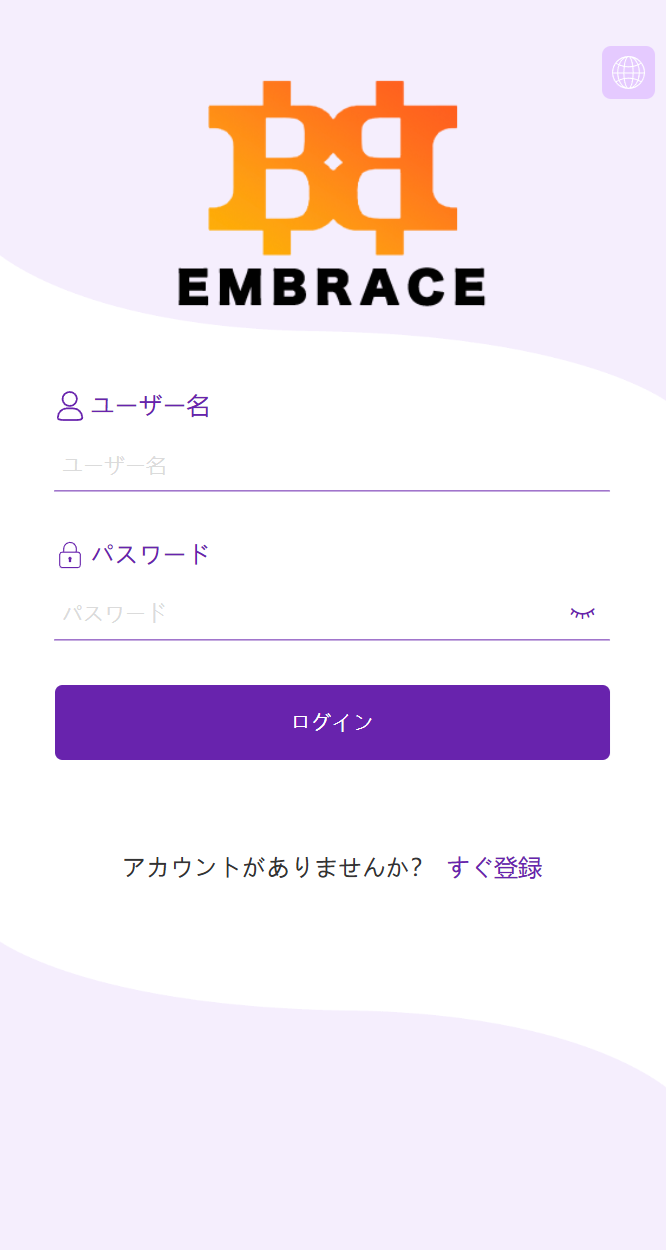Tap the ログイン button
The height and width of the screenshot is (1250, 666).
(x=332, y=722)
